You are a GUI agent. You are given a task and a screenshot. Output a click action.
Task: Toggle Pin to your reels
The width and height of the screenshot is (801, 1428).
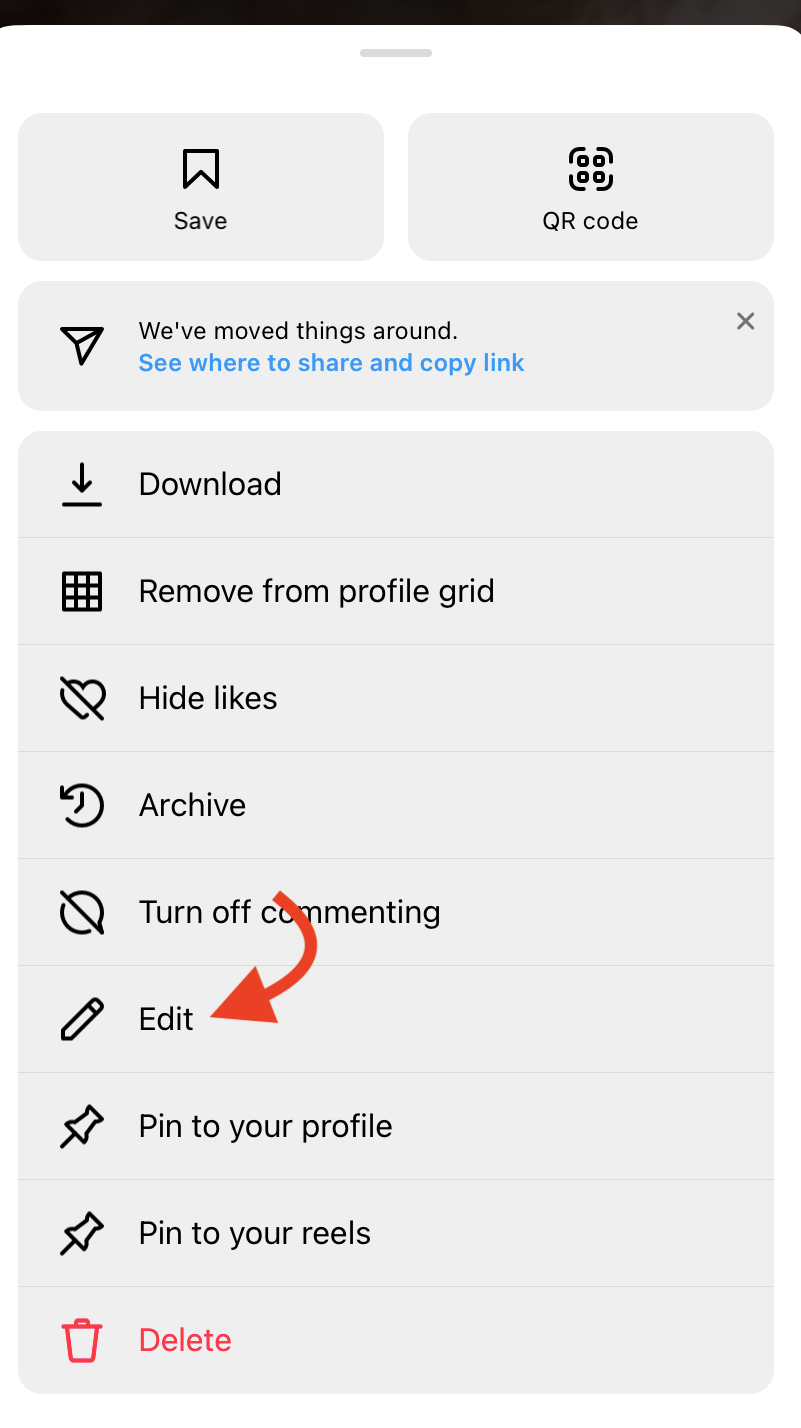coord(254,1233)
